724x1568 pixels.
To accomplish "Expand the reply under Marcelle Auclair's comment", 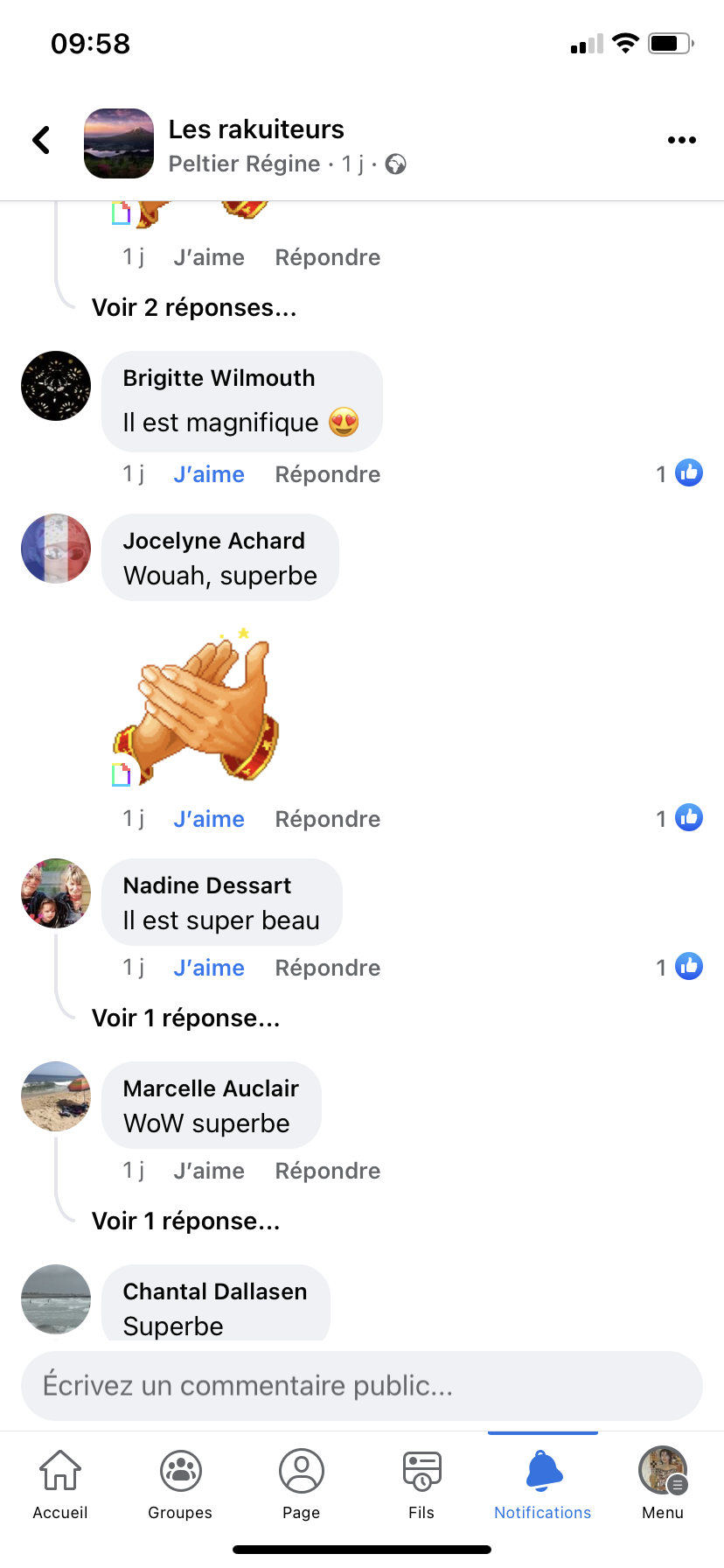I will coord(186,1221).
